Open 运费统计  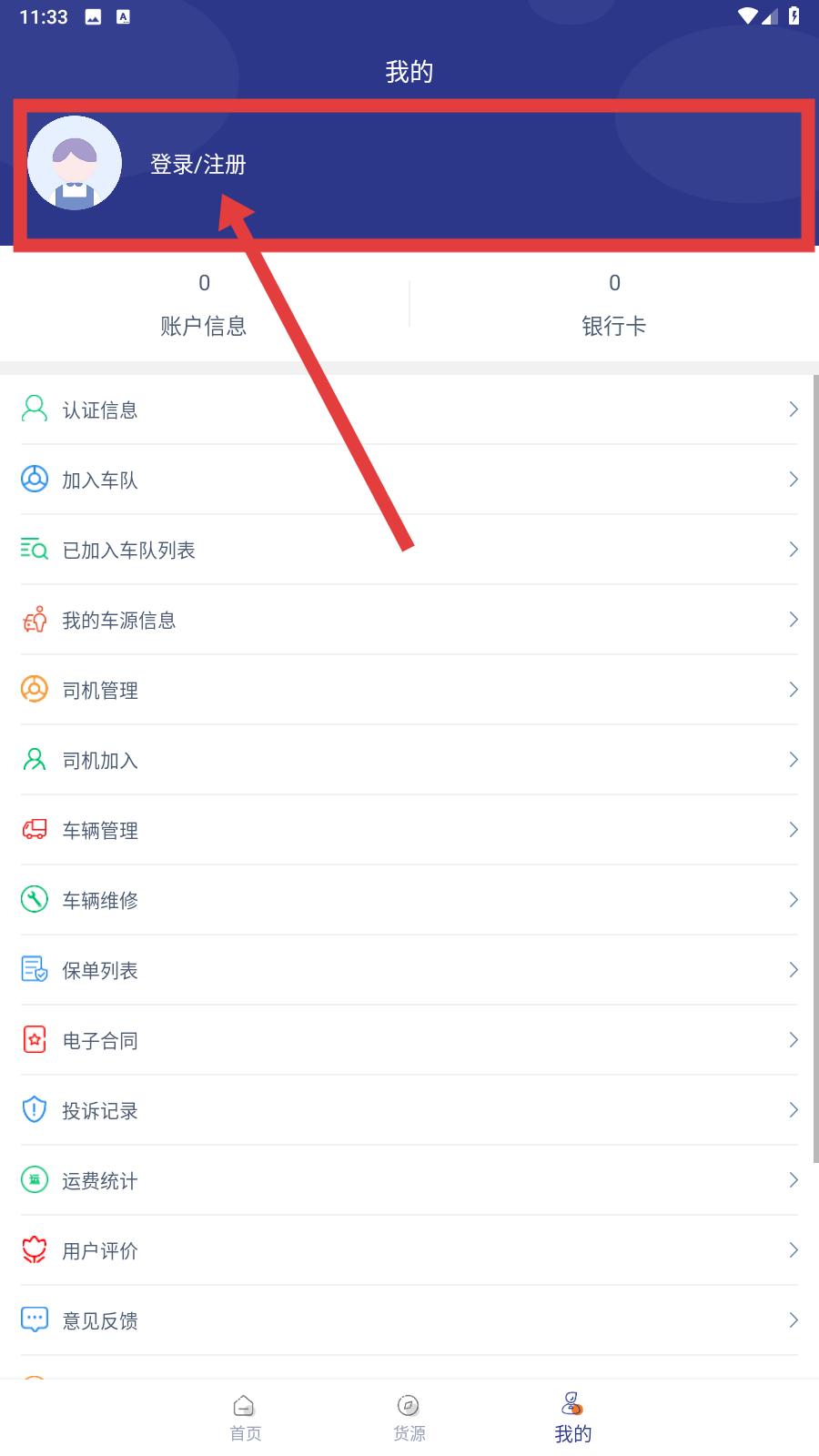(x=409, y=1180)
